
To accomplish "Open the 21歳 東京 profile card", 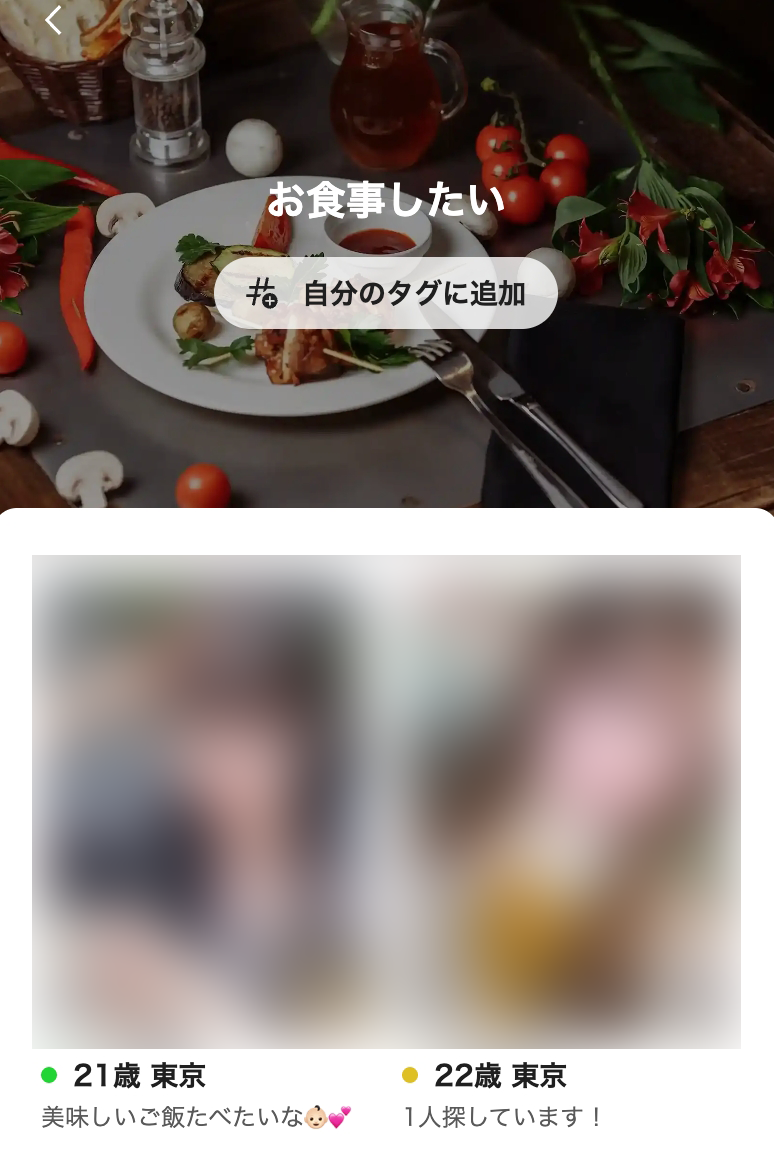I will (207, 800).
